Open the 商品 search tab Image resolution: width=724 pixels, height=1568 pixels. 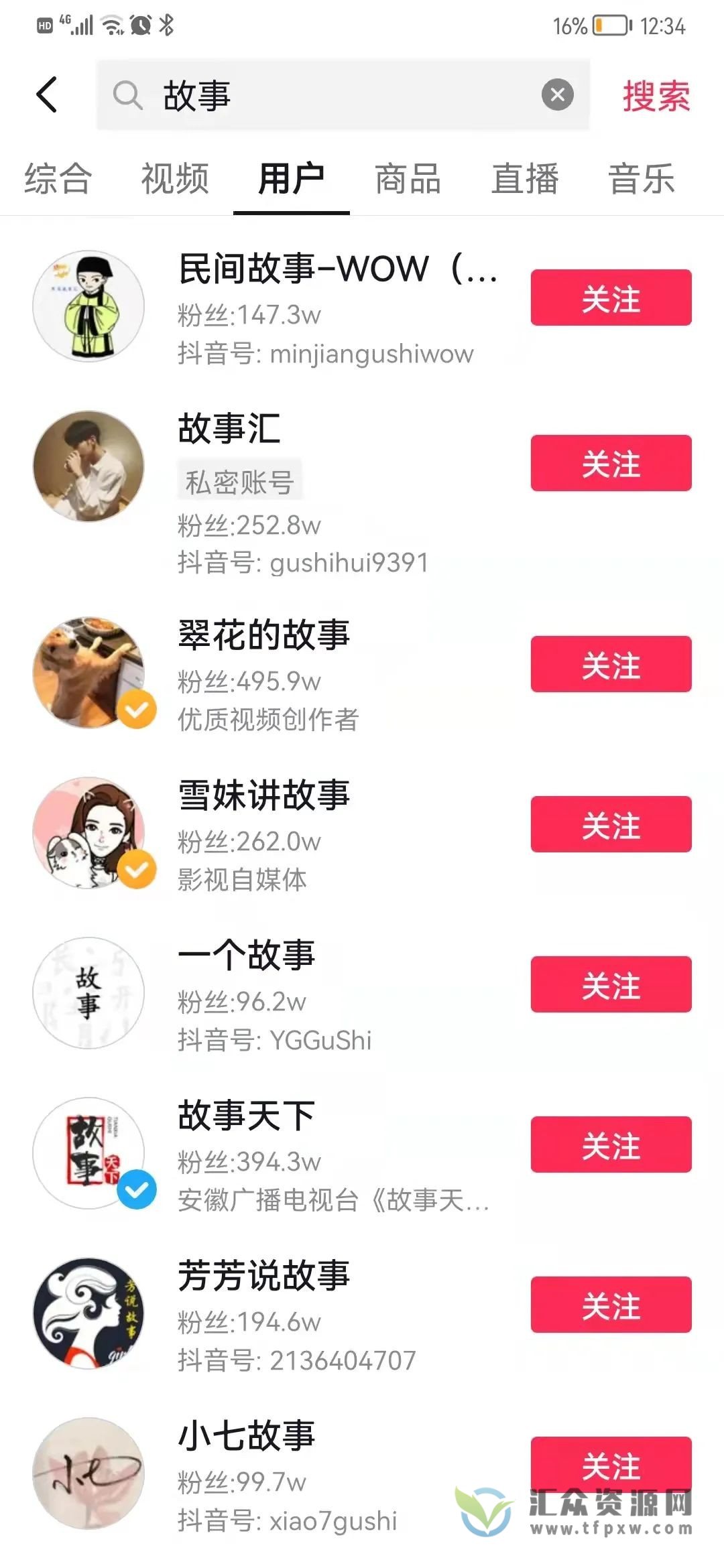pos(407,179)
